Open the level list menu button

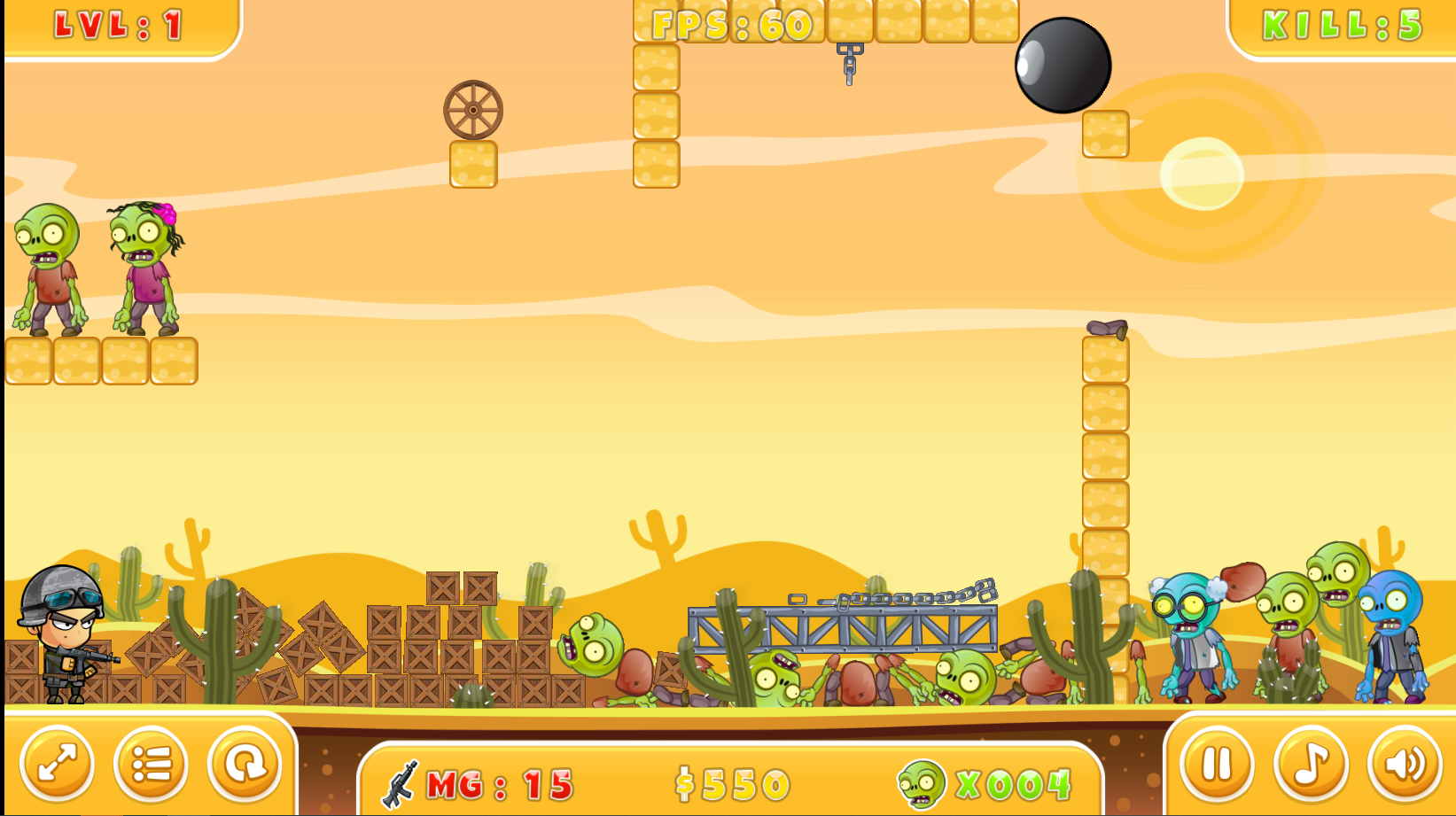(151, 764)
